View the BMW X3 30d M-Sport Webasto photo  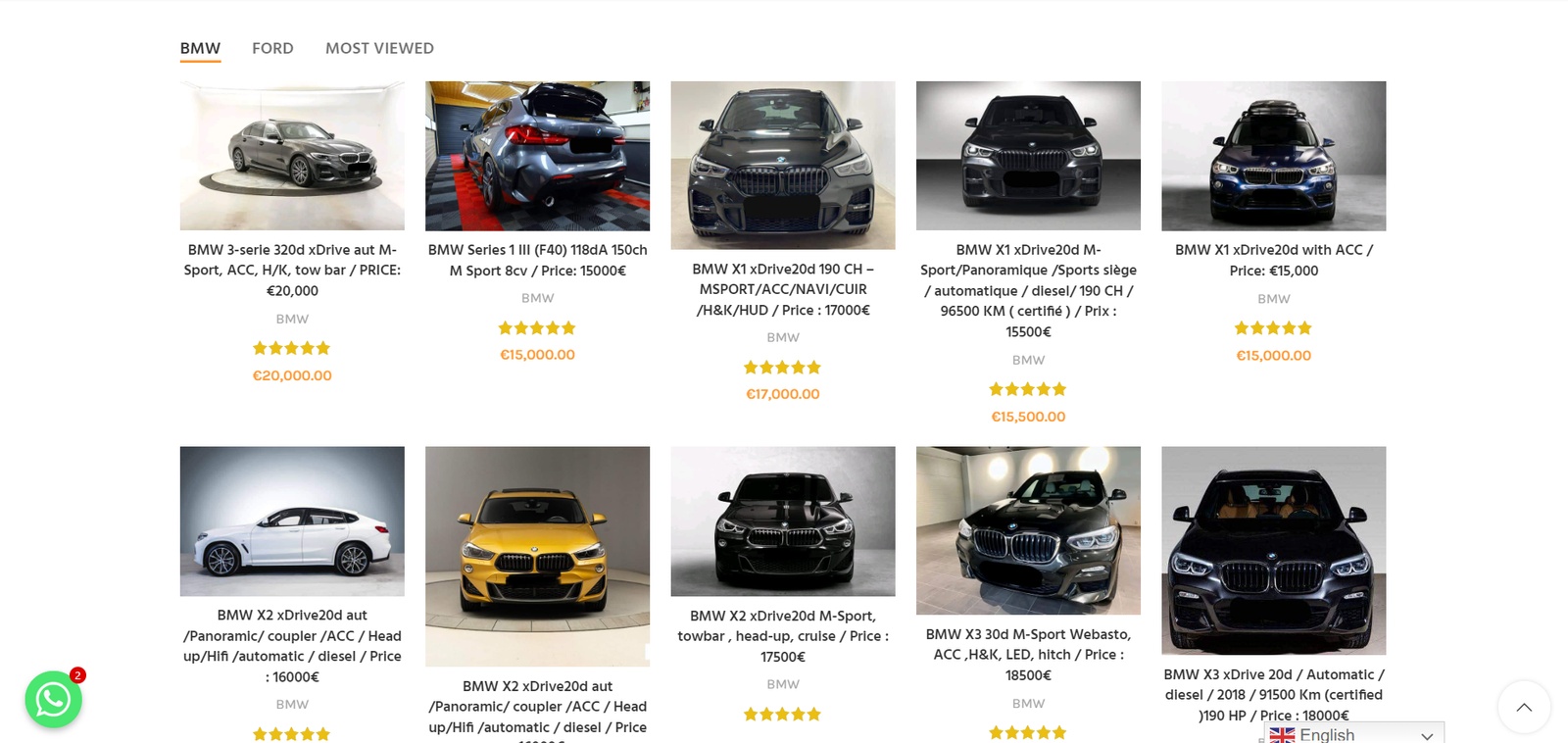point(1028,529)
